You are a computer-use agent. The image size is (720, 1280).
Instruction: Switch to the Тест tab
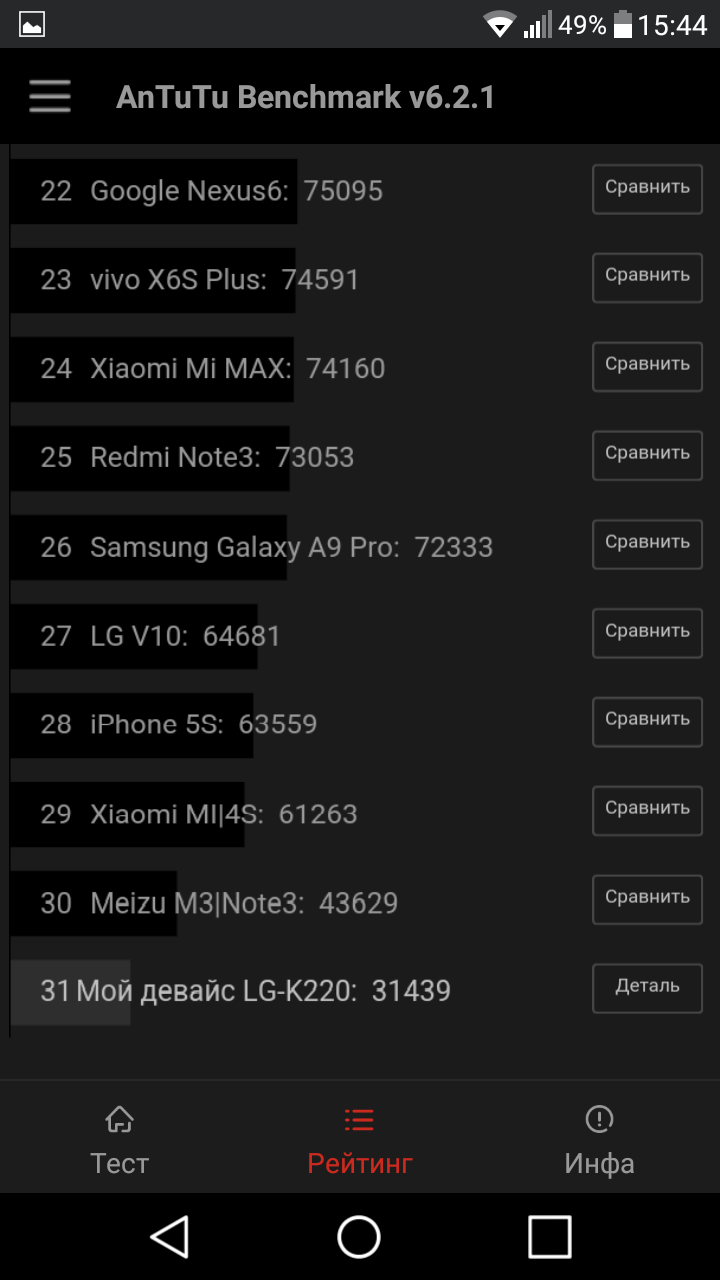120,1140
